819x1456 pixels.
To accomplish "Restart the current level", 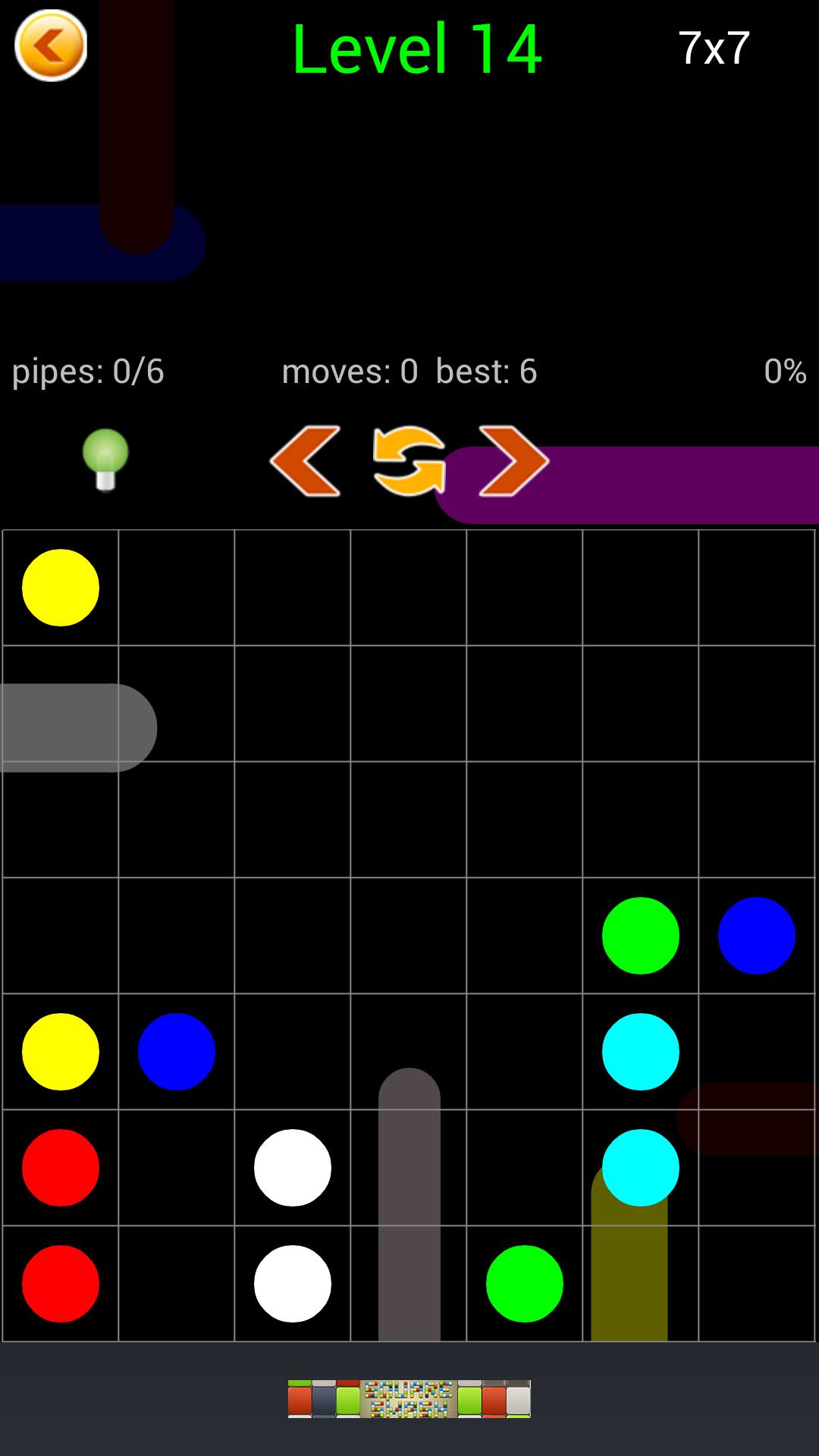I will click(x=409, y=461).
